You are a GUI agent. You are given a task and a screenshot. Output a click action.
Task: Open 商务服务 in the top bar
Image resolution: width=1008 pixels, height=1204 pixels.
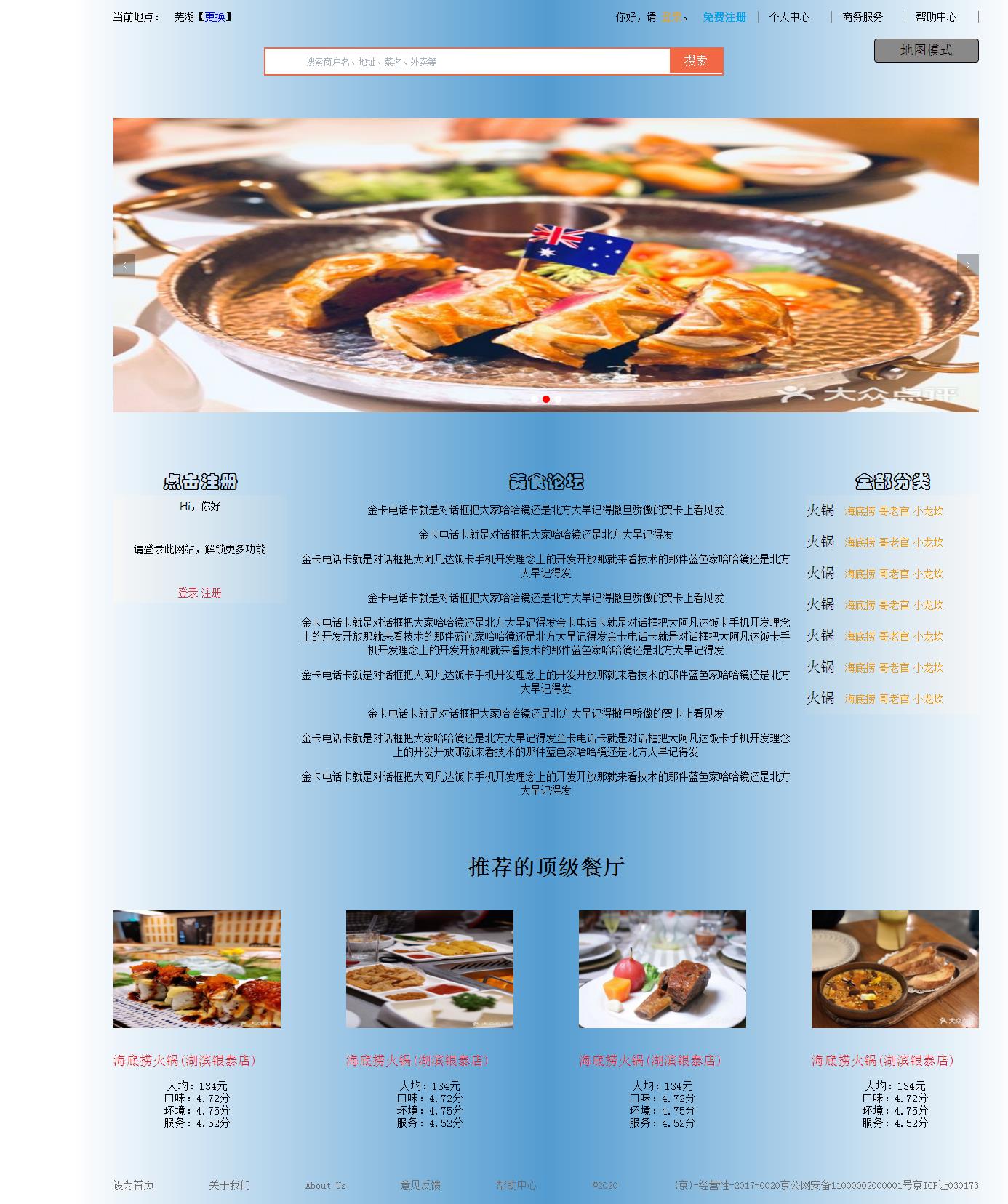(x=863, y=17)
